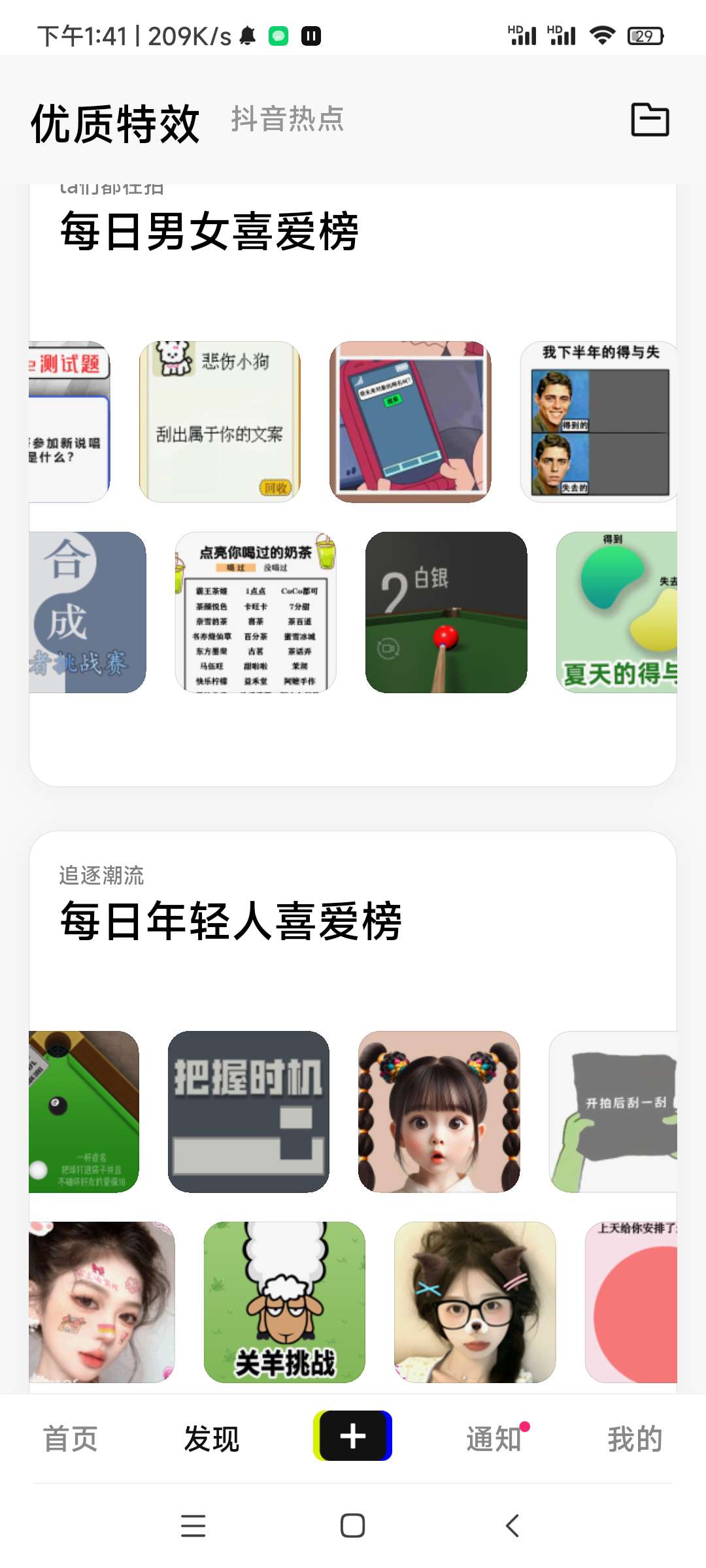706x1568 pixels.
Task: Open the cartoon girl with braided buns effect
Action: click(439, 1111)
